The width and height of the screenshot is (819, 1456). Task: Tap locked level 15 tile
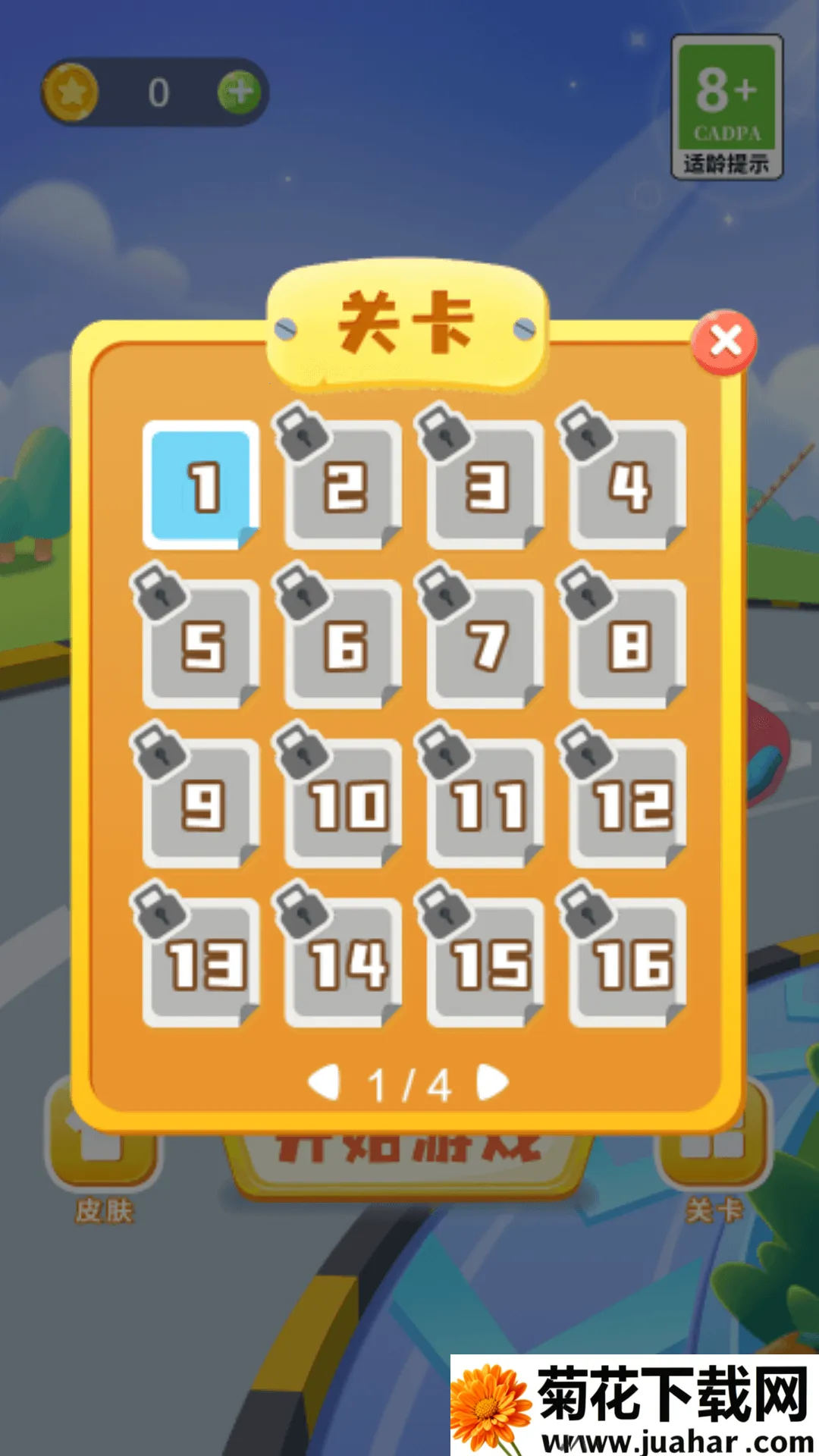(x=485, y=965)
